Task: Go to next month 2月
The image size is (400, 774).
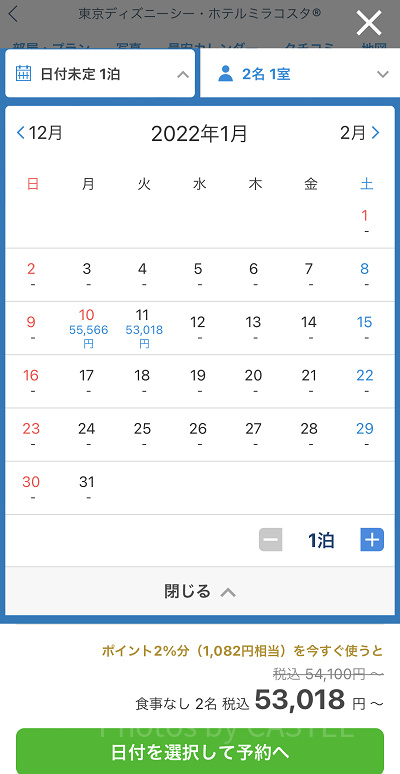Action: (x=360, y=133)
